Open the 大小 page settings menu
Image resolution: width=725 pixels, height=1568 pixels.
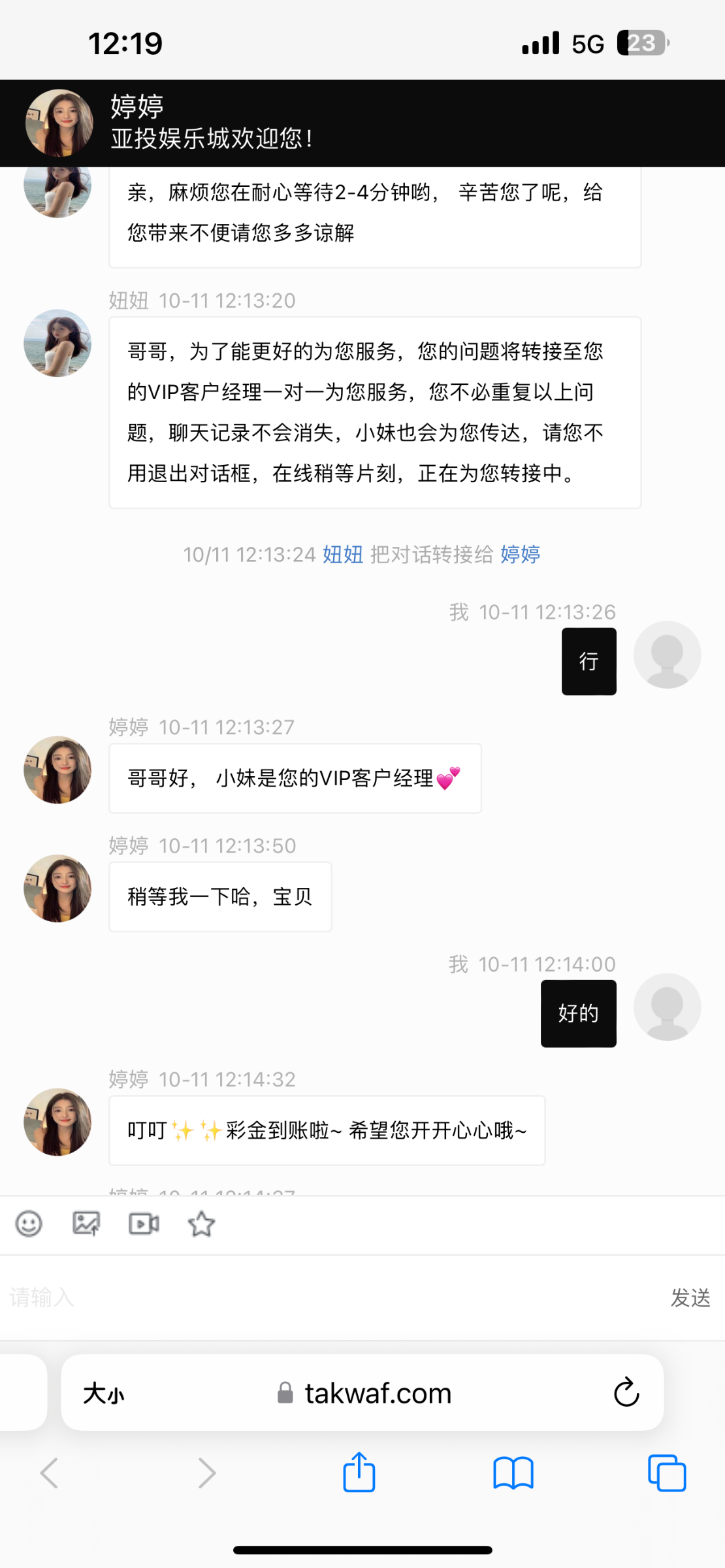click(104, 1394)
